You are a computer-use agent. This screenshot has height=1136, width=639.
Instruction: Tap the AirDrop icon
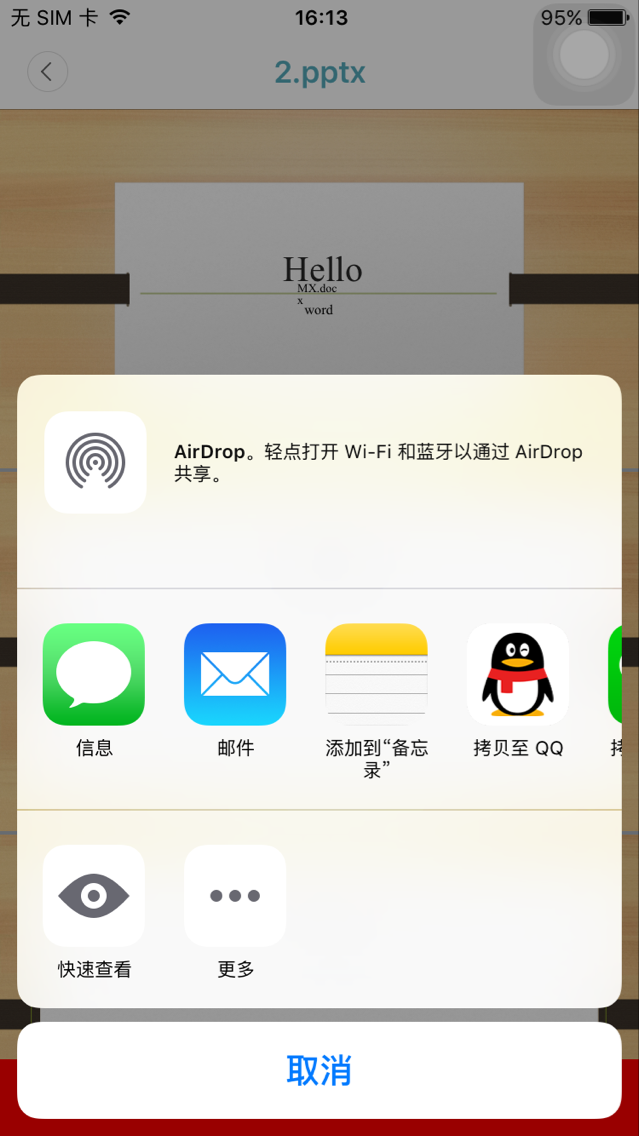coord(95,462)
